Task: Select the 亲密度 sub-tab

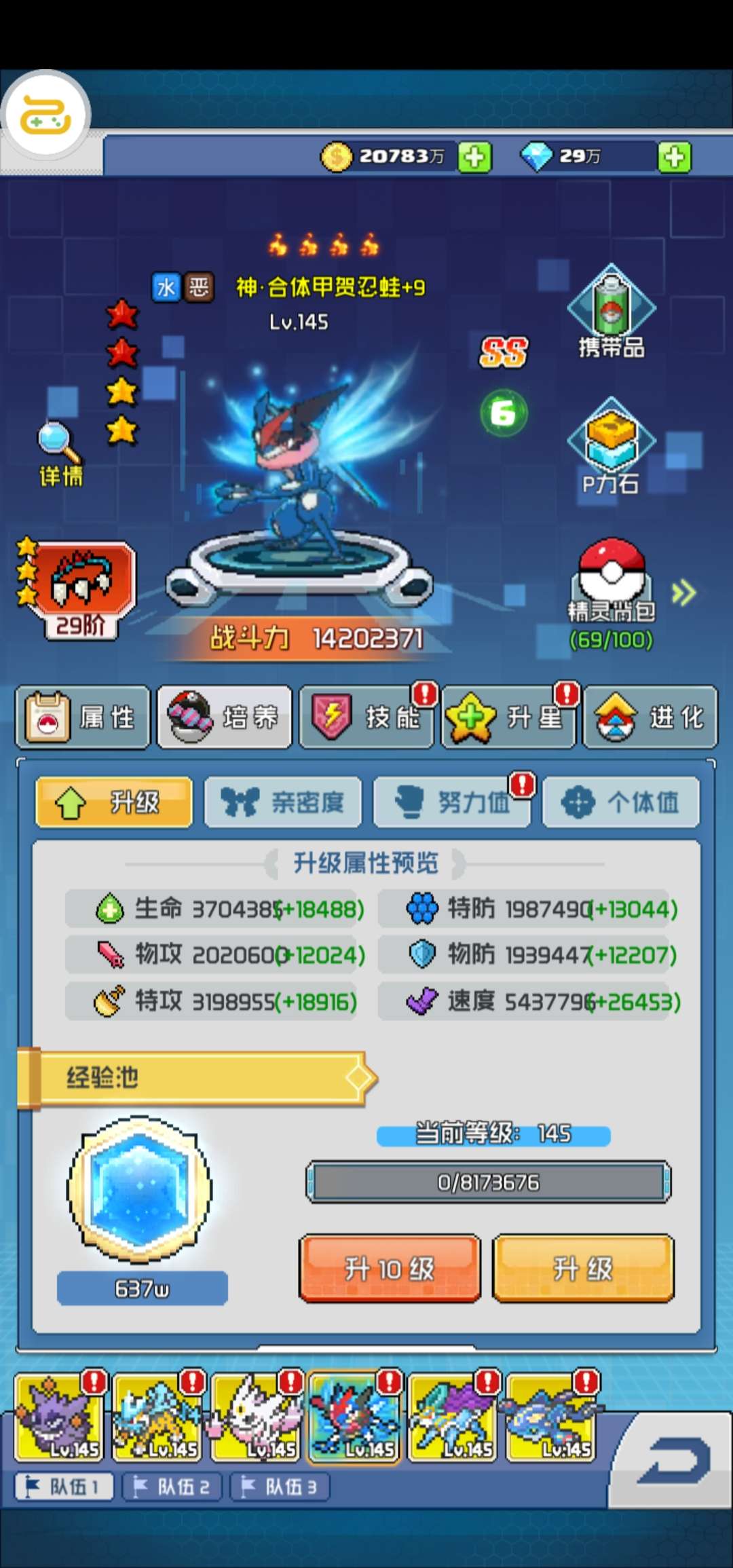Action: pyautogui.click(x=283, y=802)
